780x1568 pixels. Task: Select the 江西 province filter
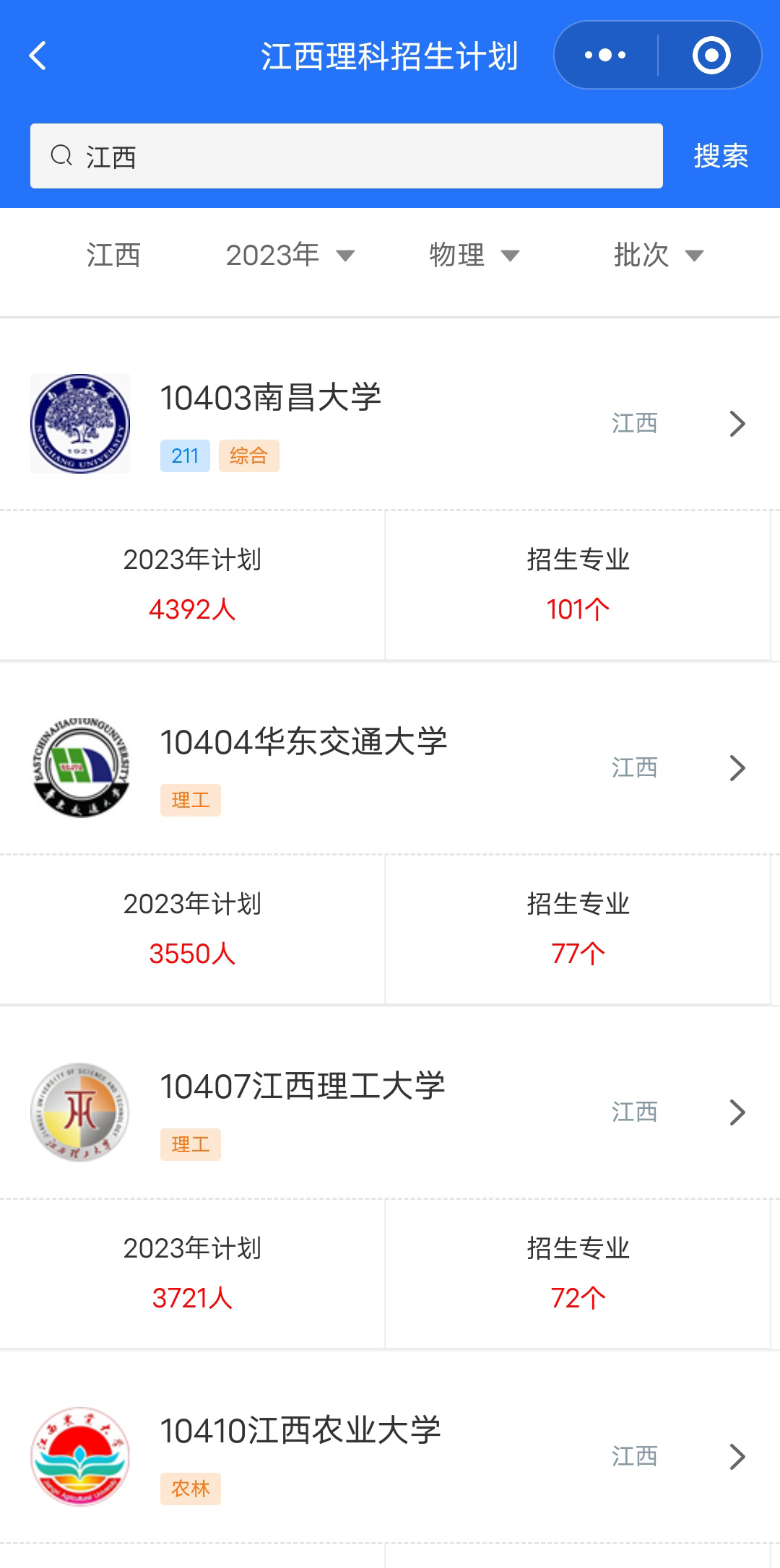click(113, 255)
